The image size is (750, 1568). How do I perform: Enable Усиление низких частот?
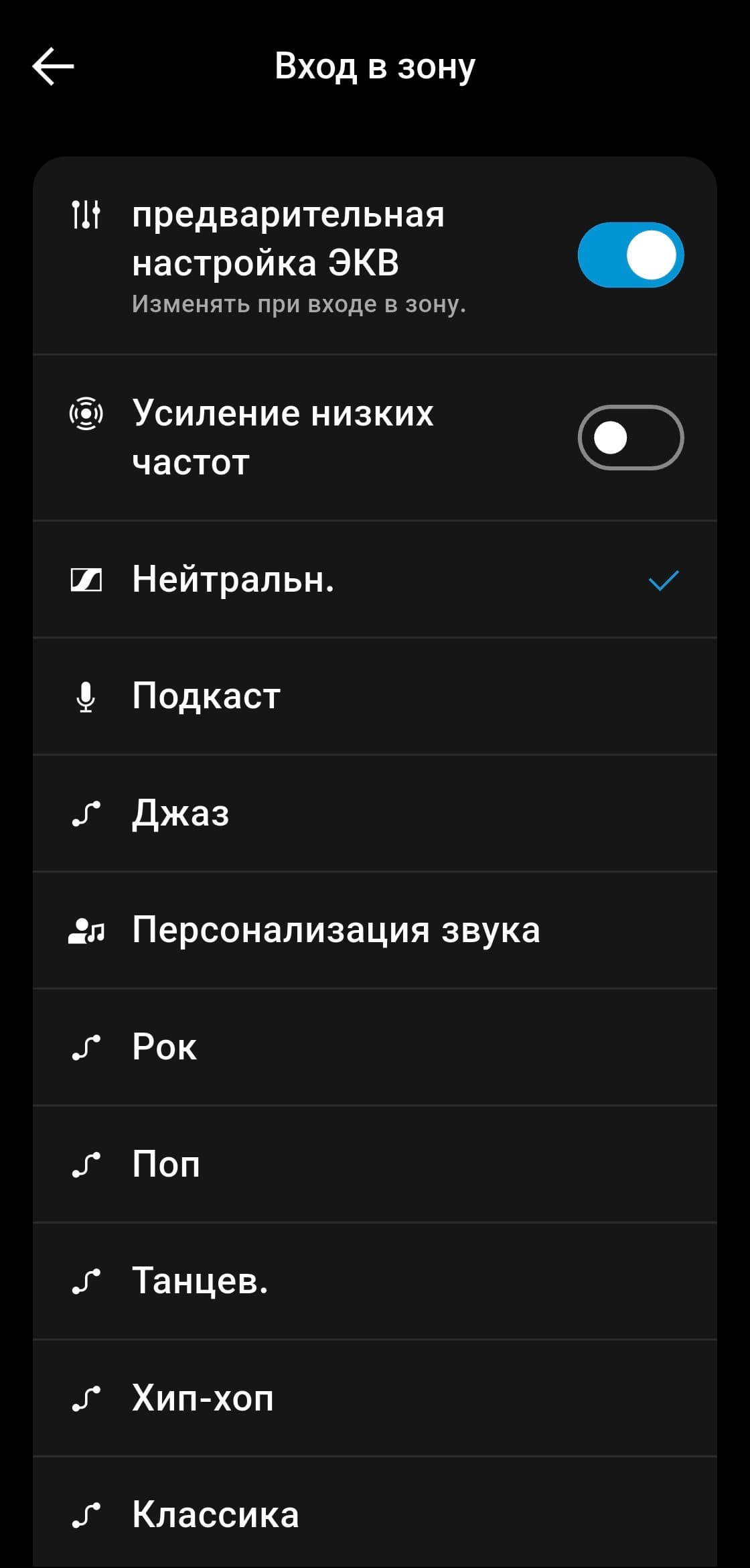point(630,438)
